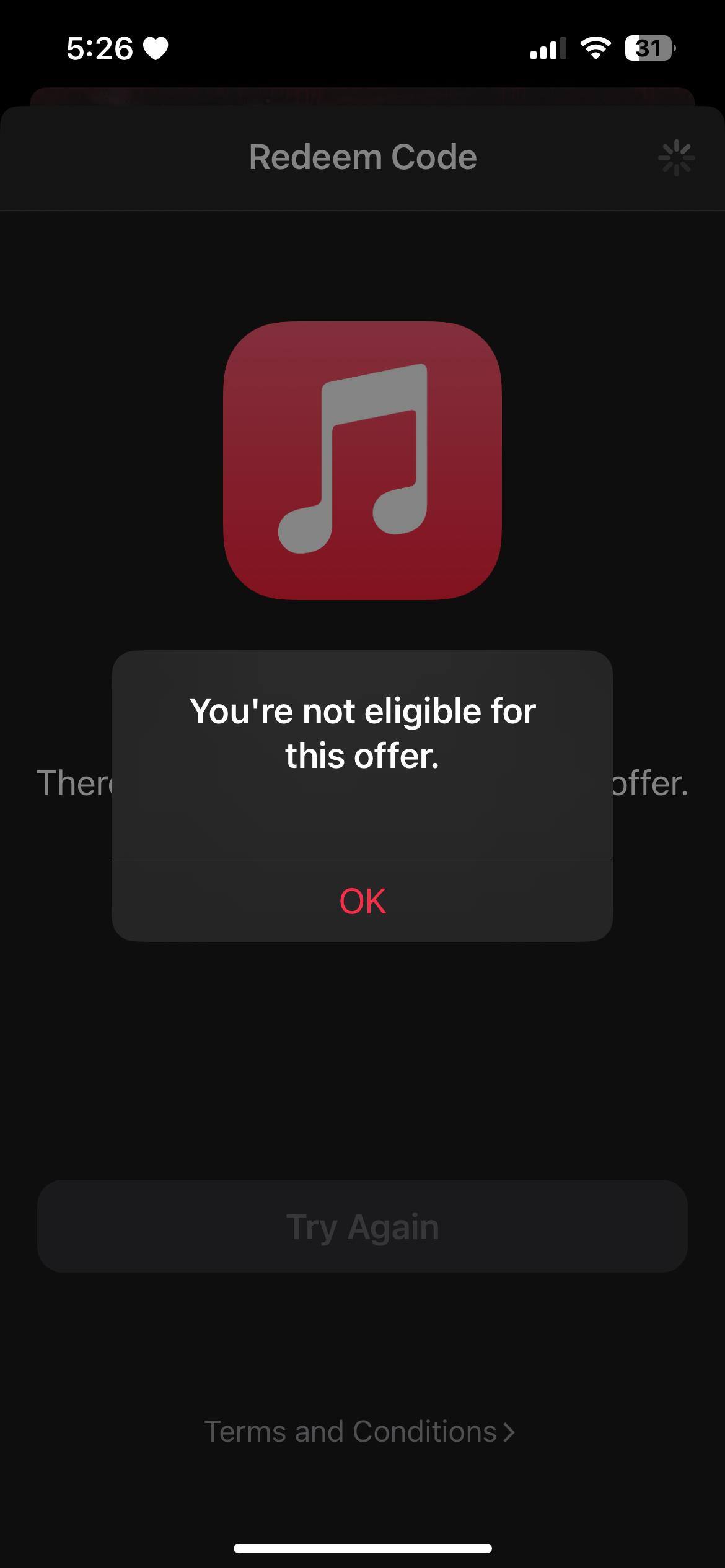The height and width of the screenshot is (1568, 725).
Task: Tap the Try Again button
Action: pyautogui.click(x=362, y=1226)
